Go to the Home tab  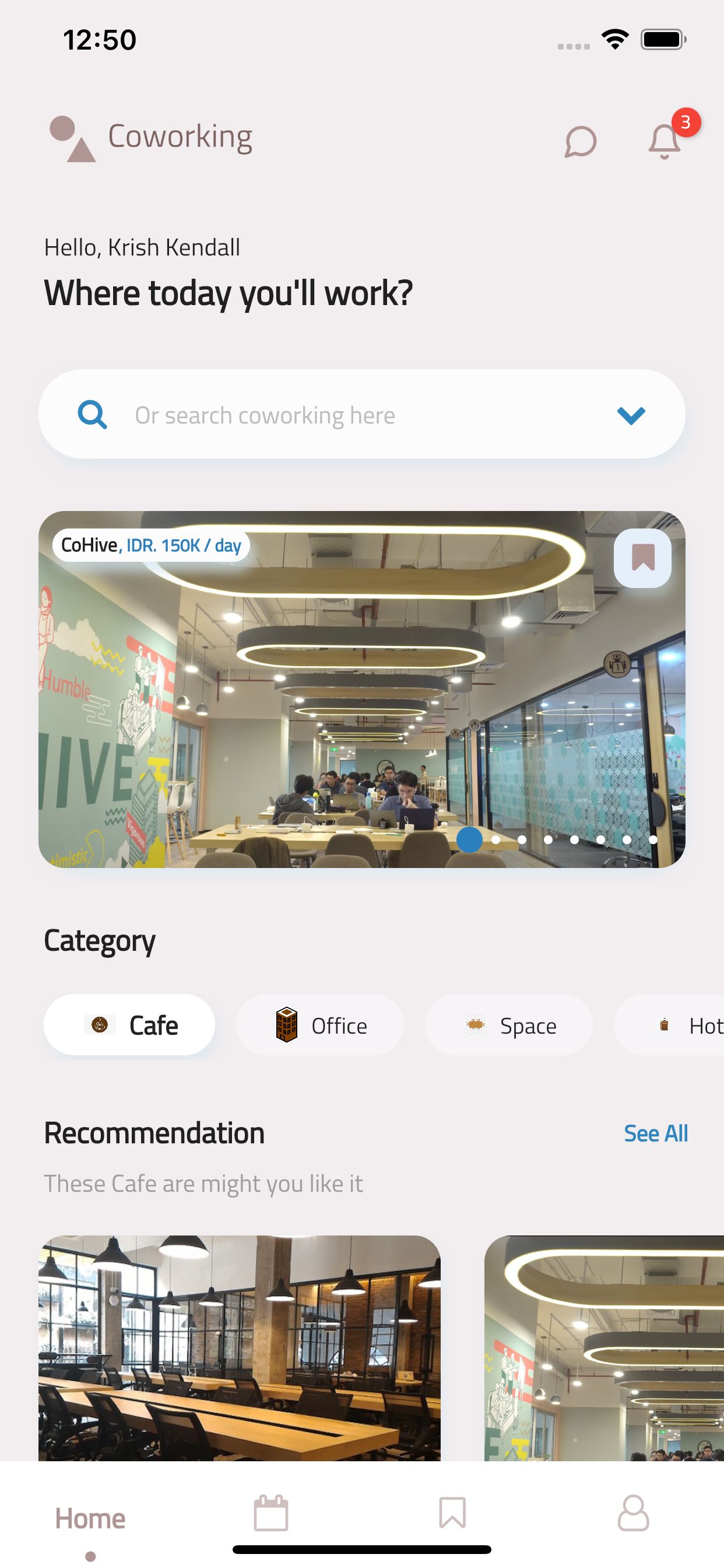click(90, 1518)
